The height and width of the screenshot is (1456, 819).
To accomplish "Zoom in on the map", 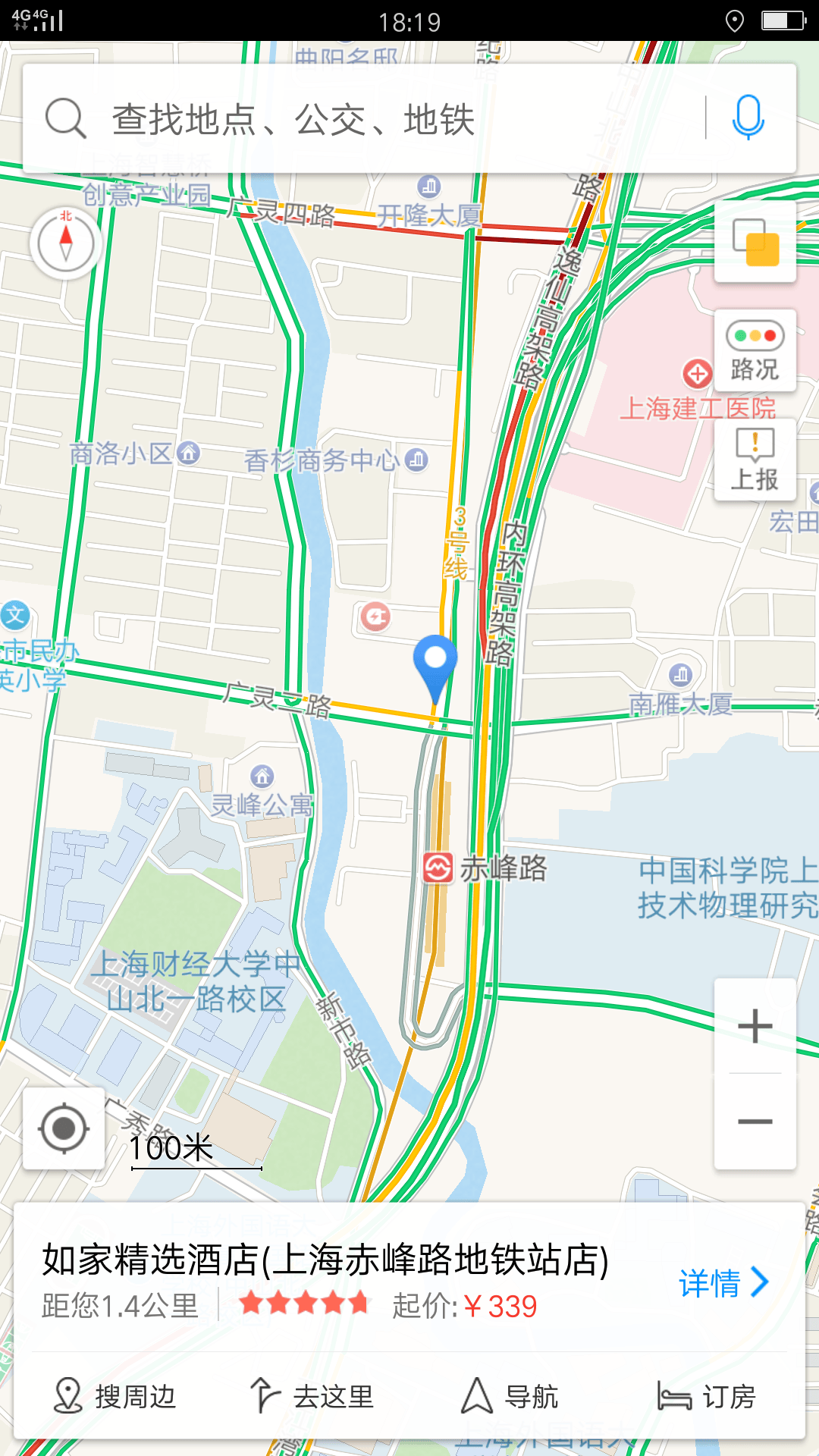I will tap(755, 1026).
